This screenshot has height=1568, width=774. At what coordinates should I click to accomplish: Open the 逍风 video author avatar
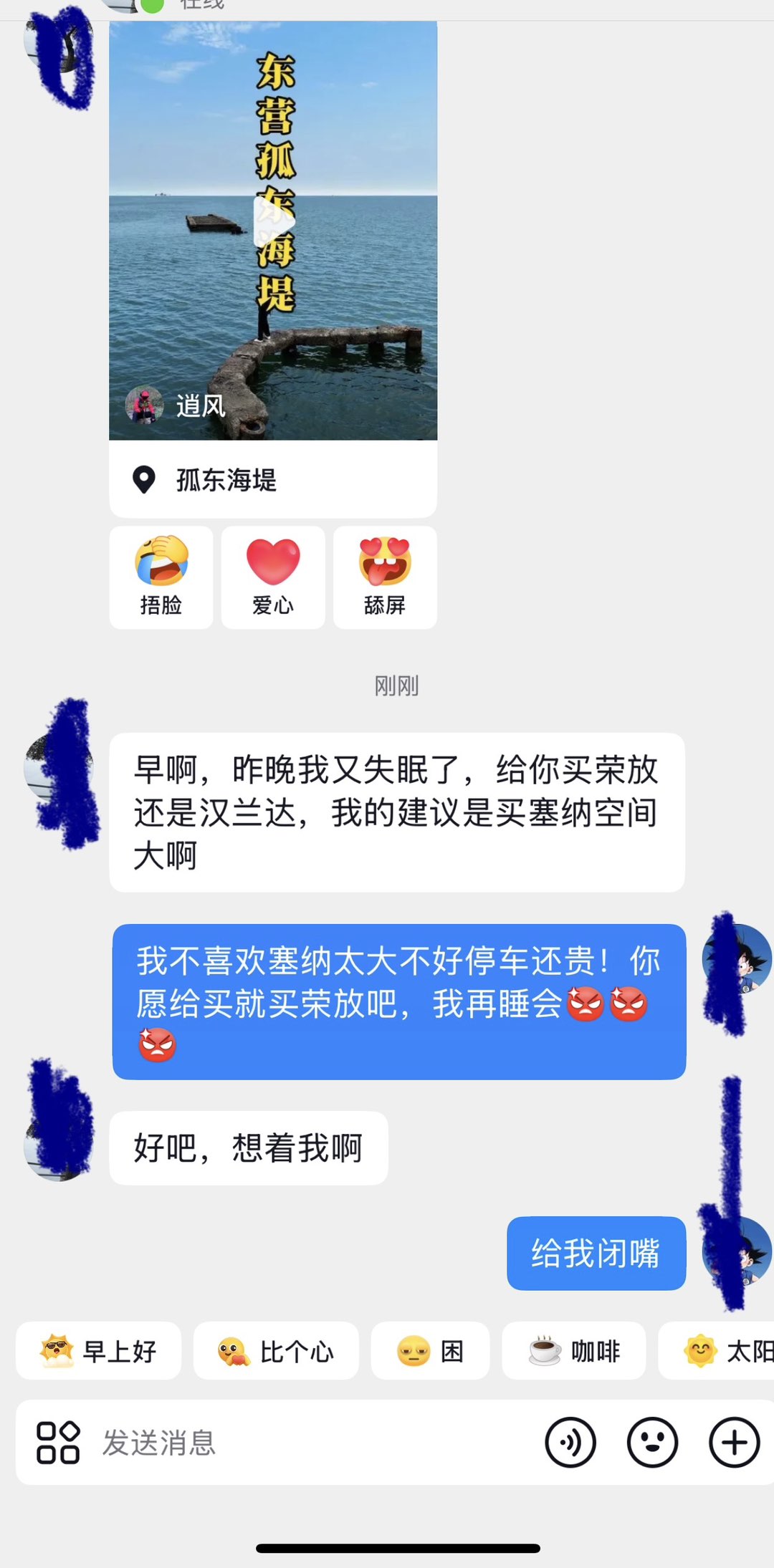144,405
